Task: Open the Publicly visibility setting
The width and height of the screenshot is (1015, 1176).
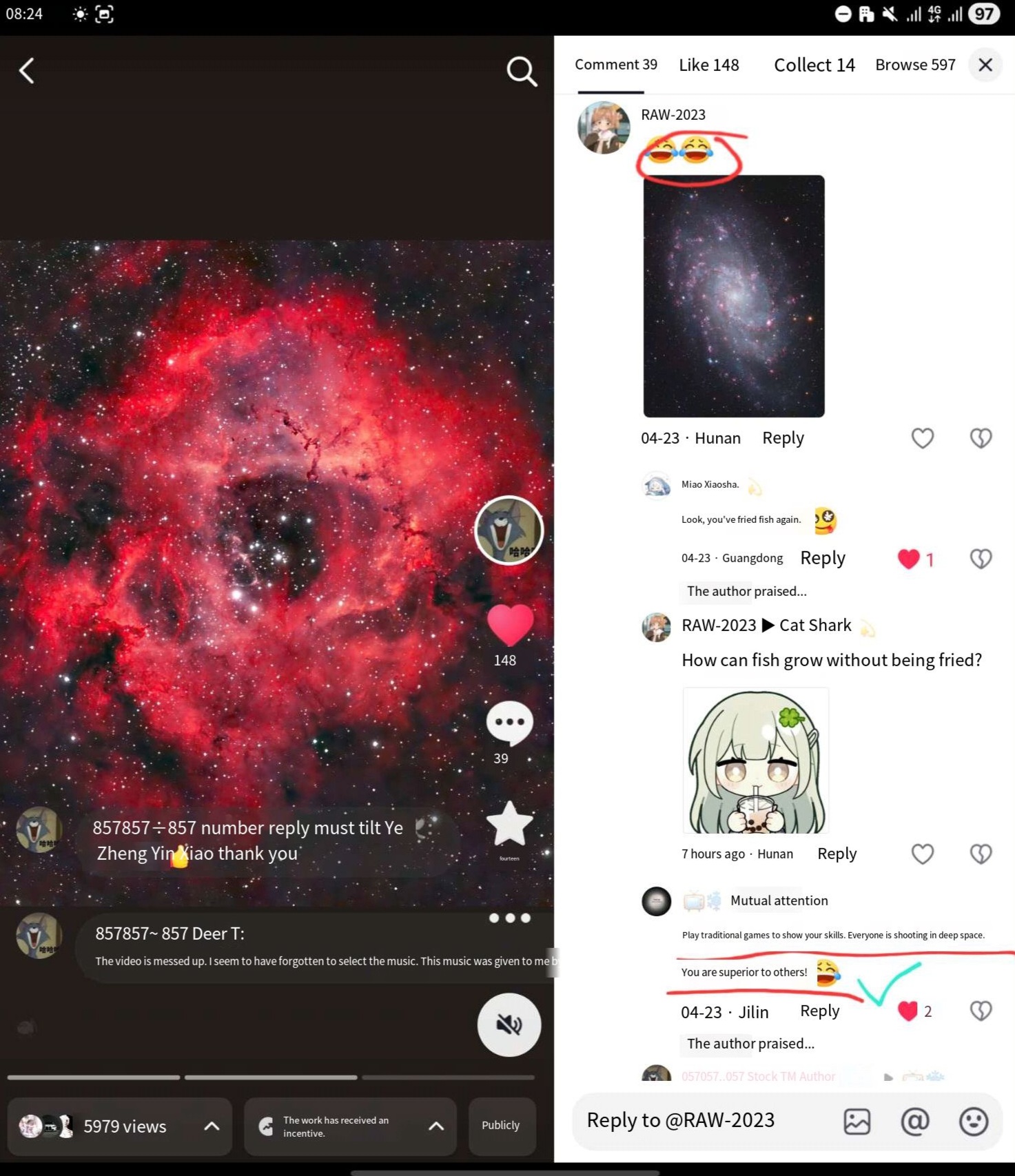Action: tap(501, 1125)
